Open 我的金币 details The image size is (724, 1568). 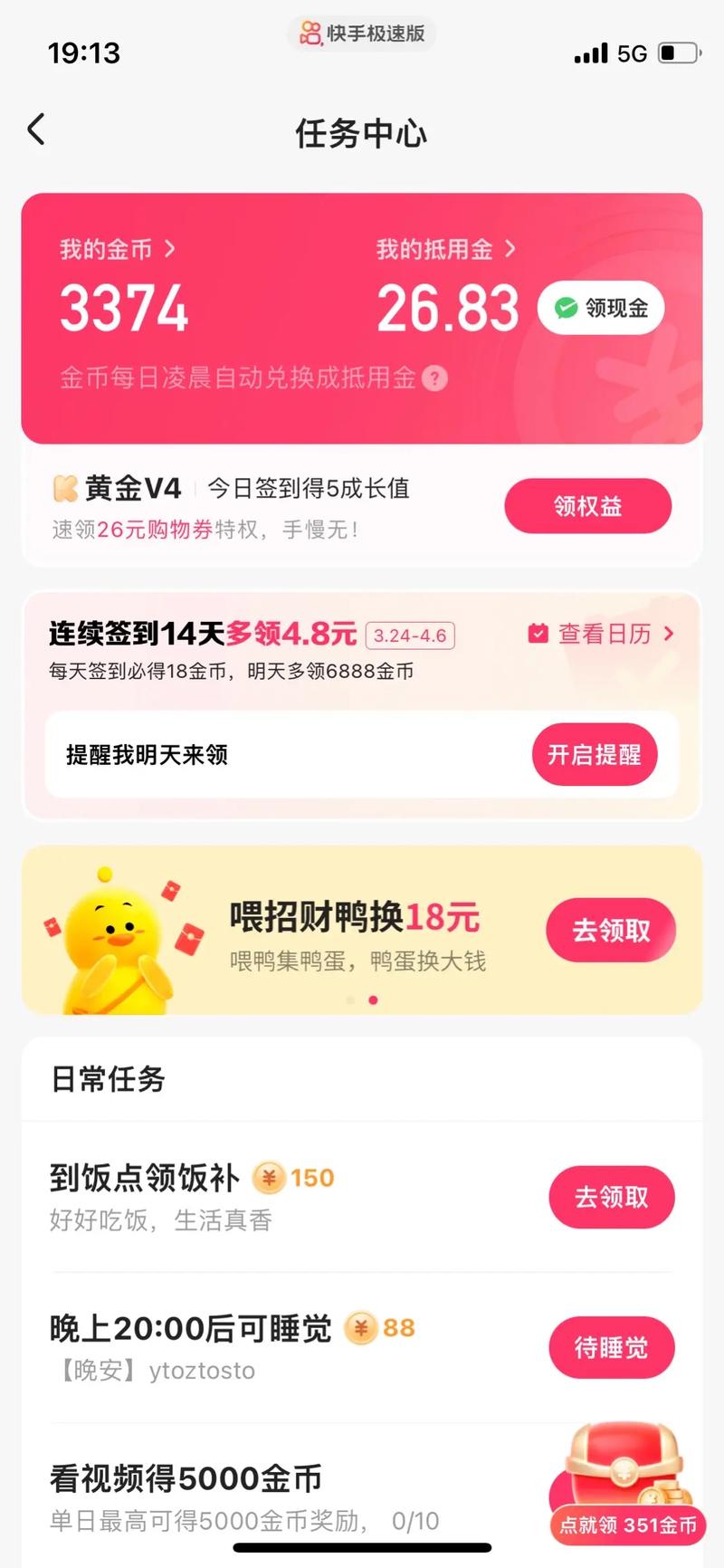coord(117,249)
